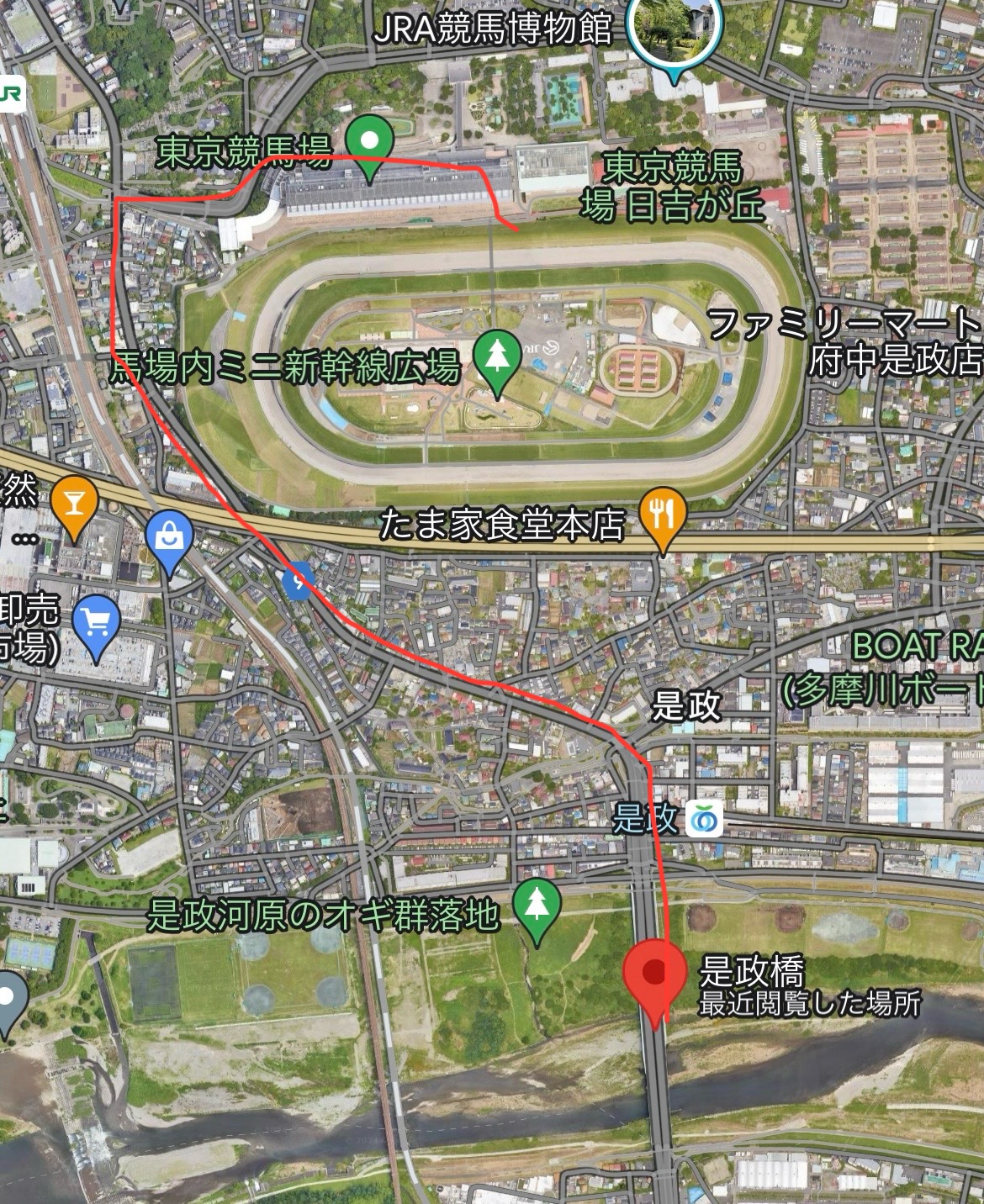Open the たま家食堂本店 restaurant marker
The image size is (984, 1204).
coord(663,515)
